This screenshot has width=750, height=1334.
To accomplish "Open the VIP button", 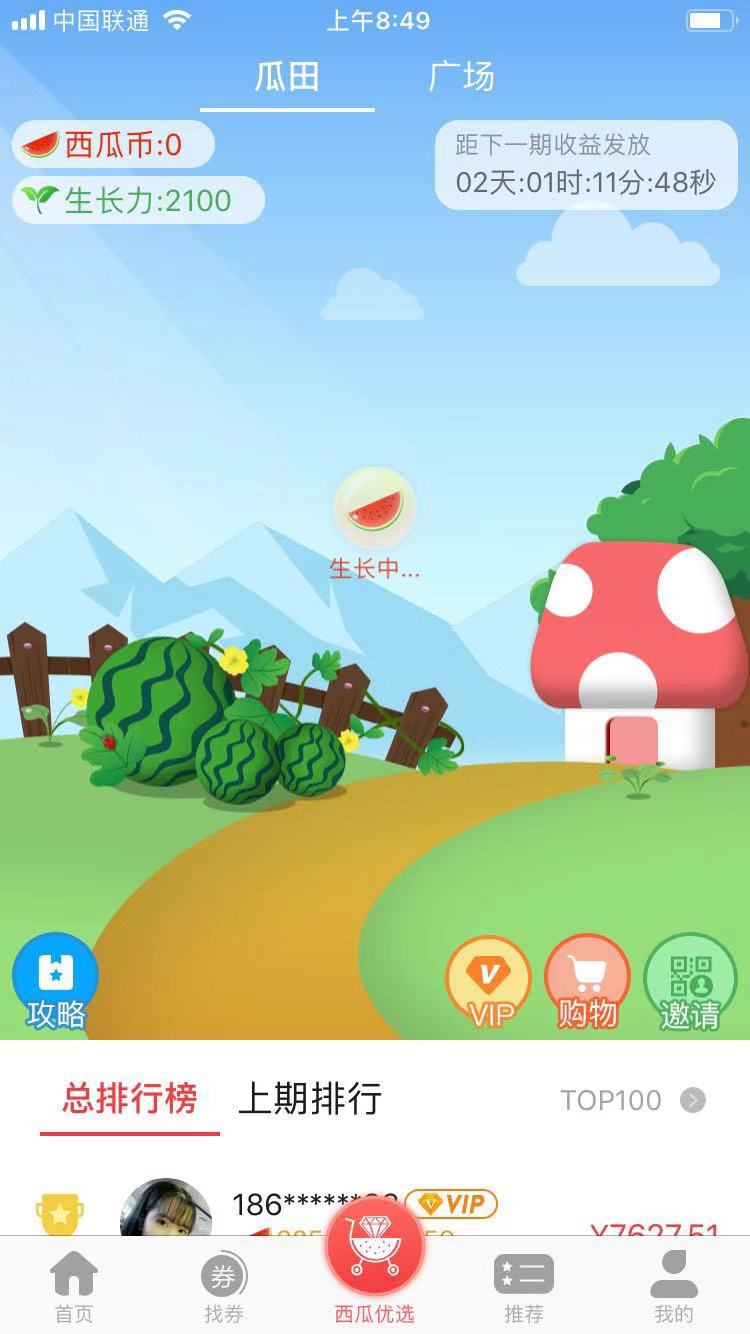I will pyautogui.click(x=489, y=983).
